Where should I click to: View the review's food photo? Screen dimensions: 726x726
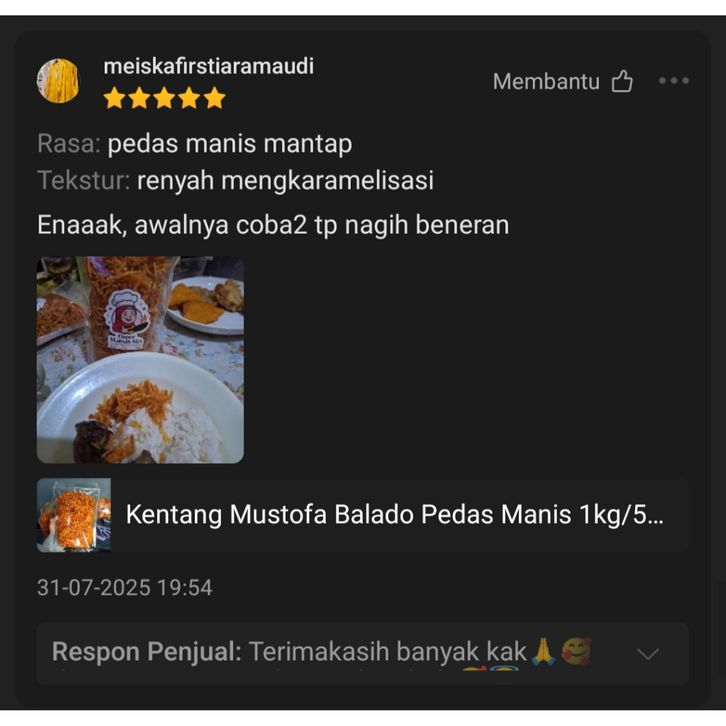[140, 360]
